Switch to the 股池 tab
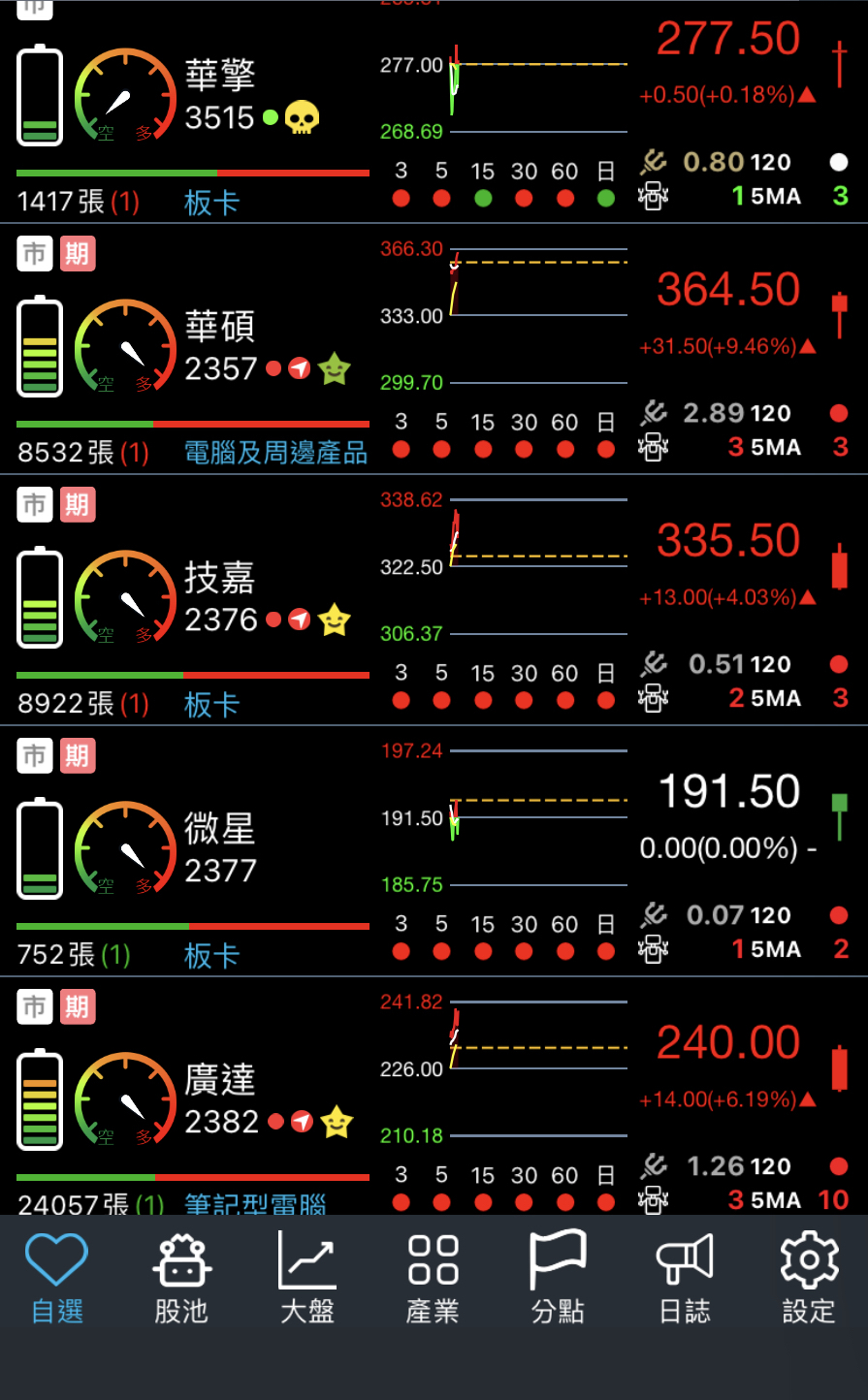Screen dimensions: 868x1400 pyautogui.click(x=181, y=1278)
